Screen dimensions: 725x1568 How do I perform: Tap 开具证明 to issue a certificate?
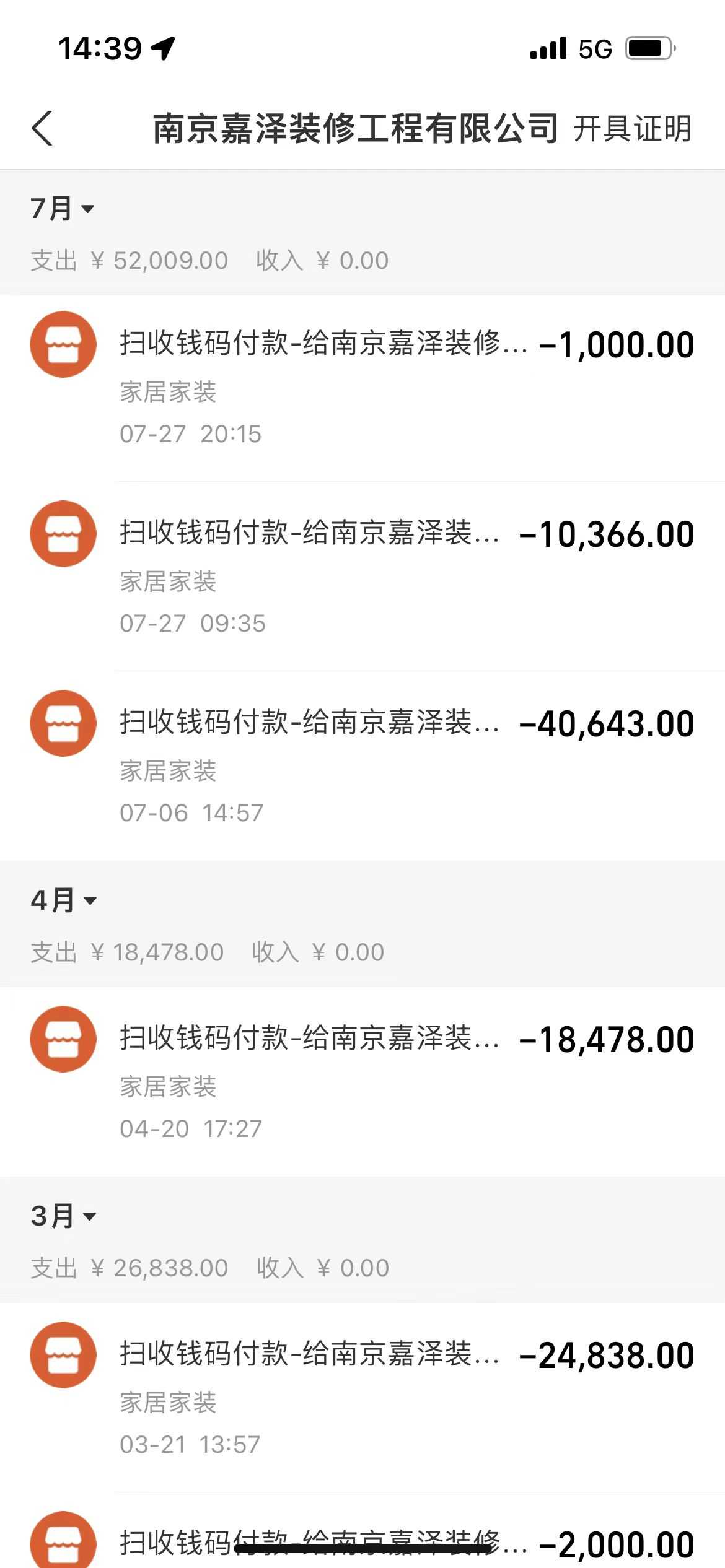[x=631, y=129]
